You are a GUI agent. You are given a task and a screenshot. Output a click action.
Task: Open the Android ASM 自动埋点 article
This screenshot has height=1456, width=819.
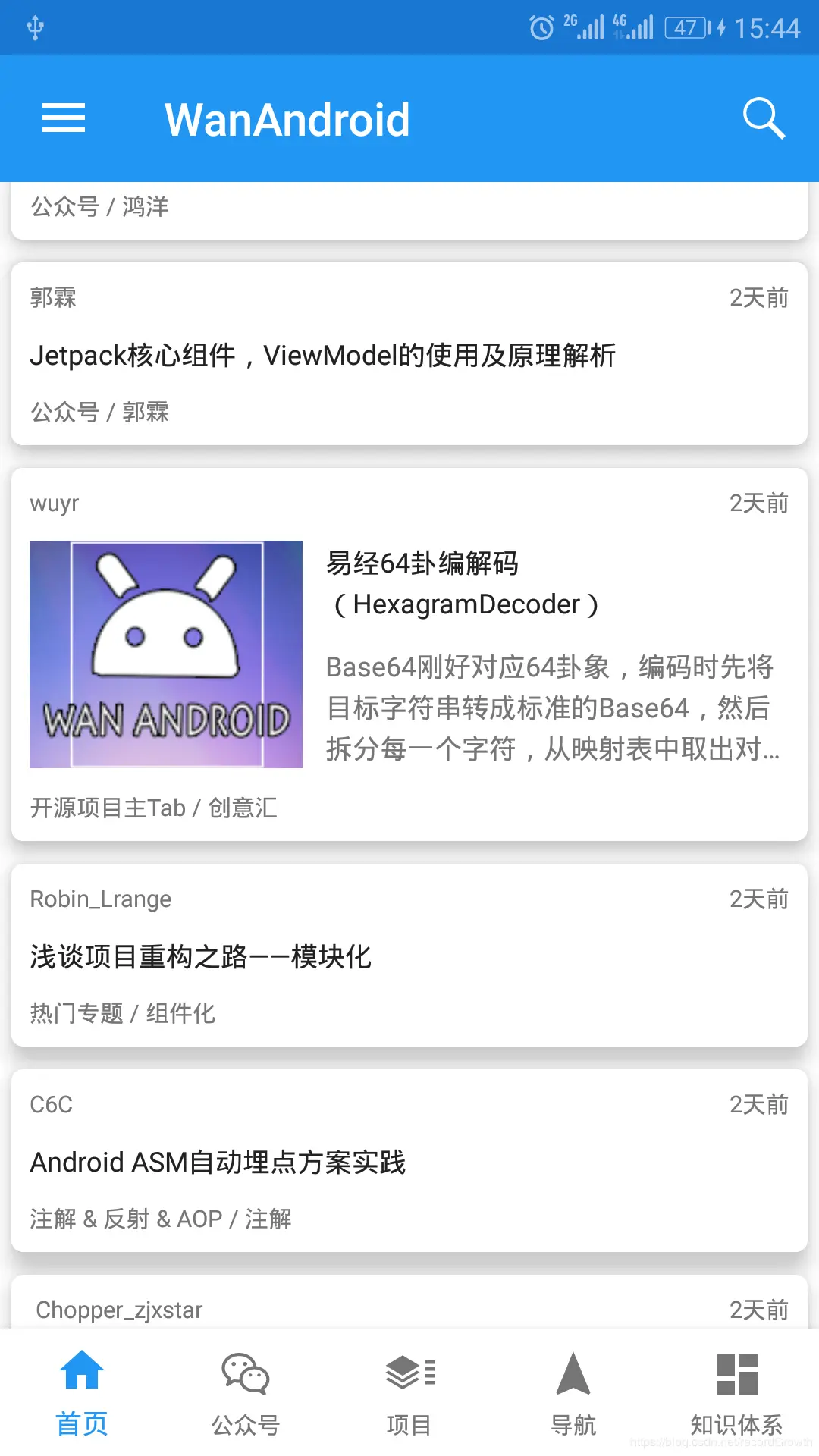coord(218,1163)
